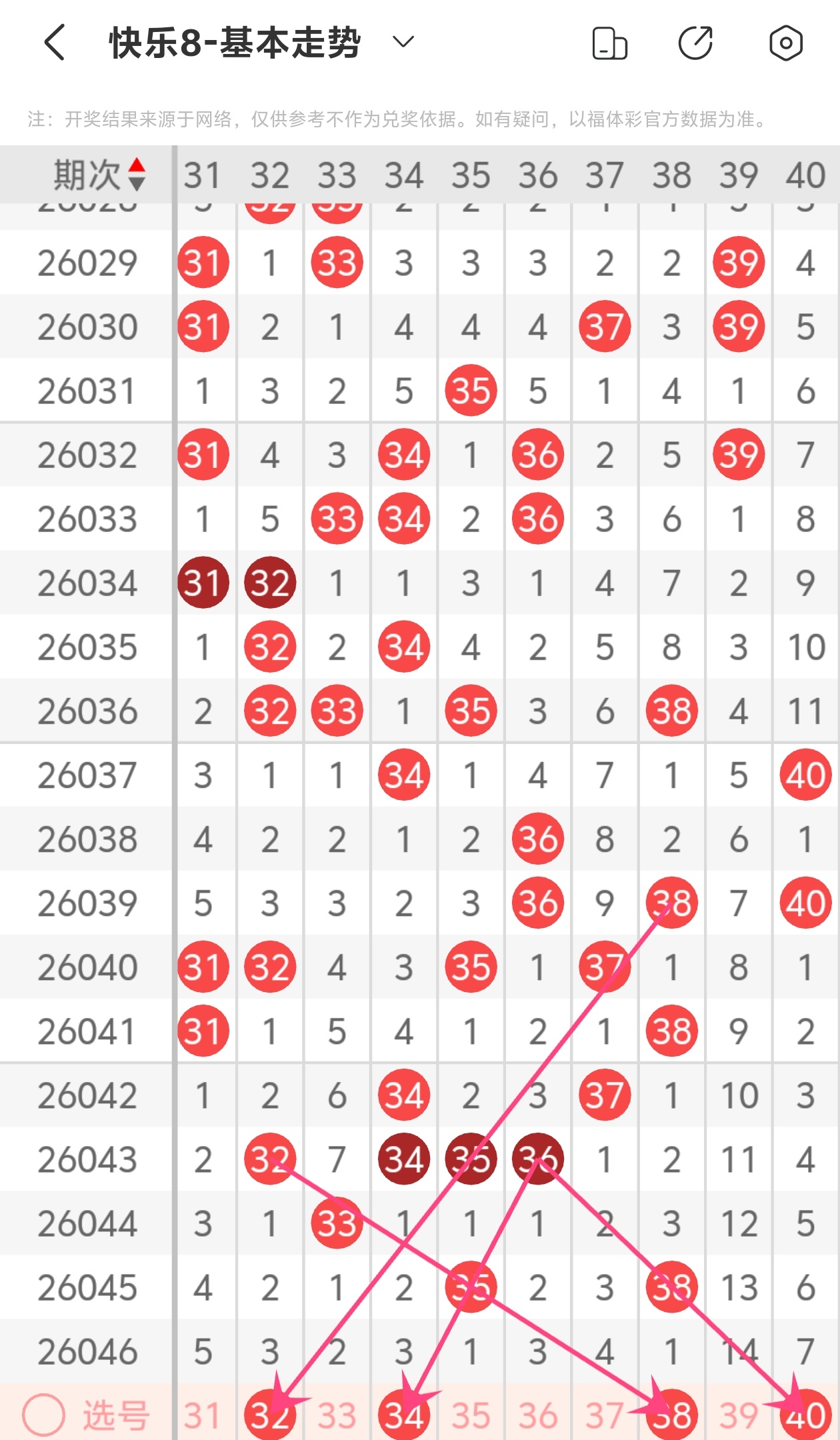Select number 31 in the 选号 row
Viewport: 840px width, 1440px height.
[x=203, y=1415]
